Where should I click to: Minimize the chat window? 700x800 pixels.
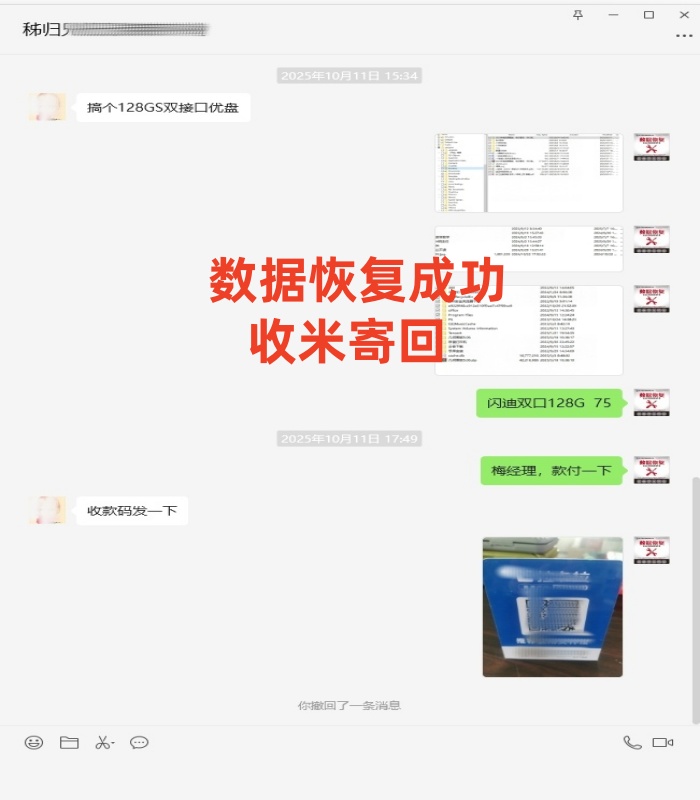click(x=613, y=15)
